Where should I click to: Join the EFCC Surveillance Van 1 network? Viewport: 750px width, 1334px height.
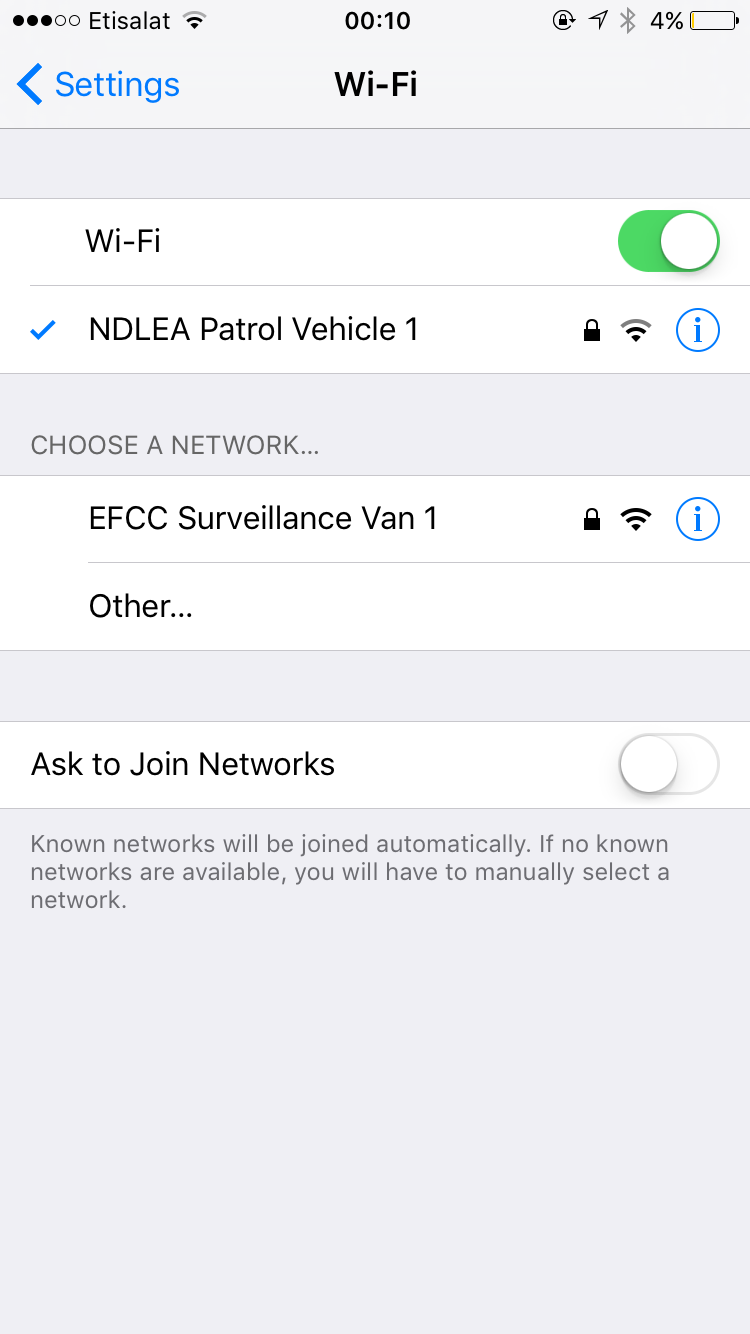point(375,519)
